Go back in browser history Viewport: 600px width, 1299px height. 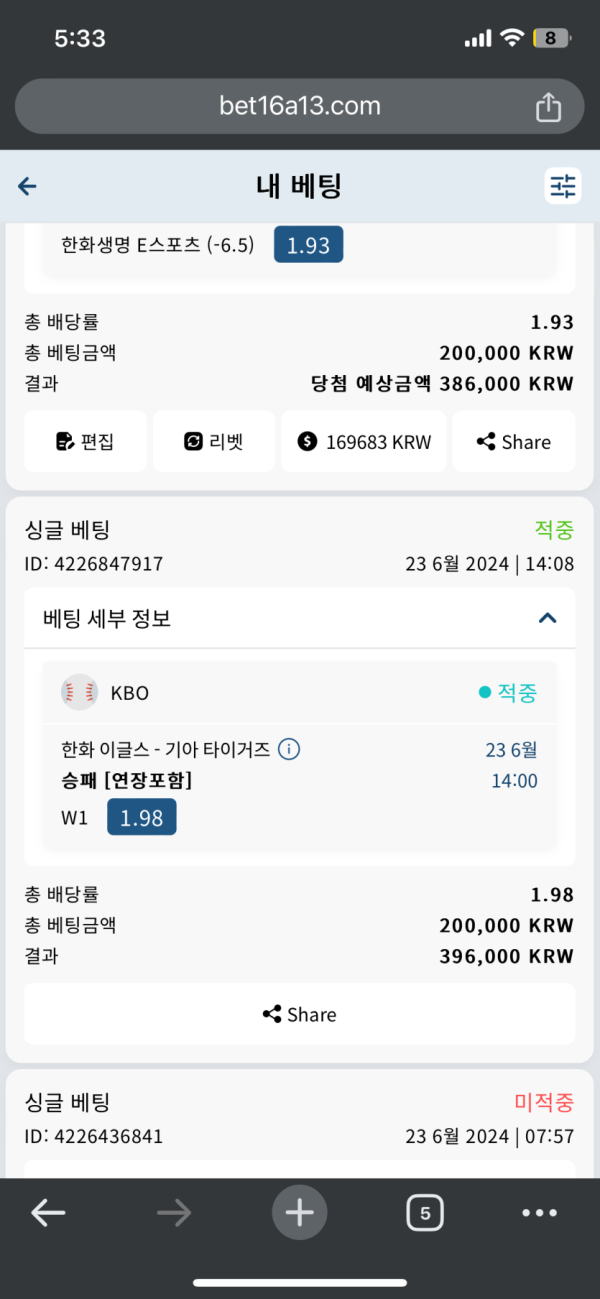point(48,1213)
